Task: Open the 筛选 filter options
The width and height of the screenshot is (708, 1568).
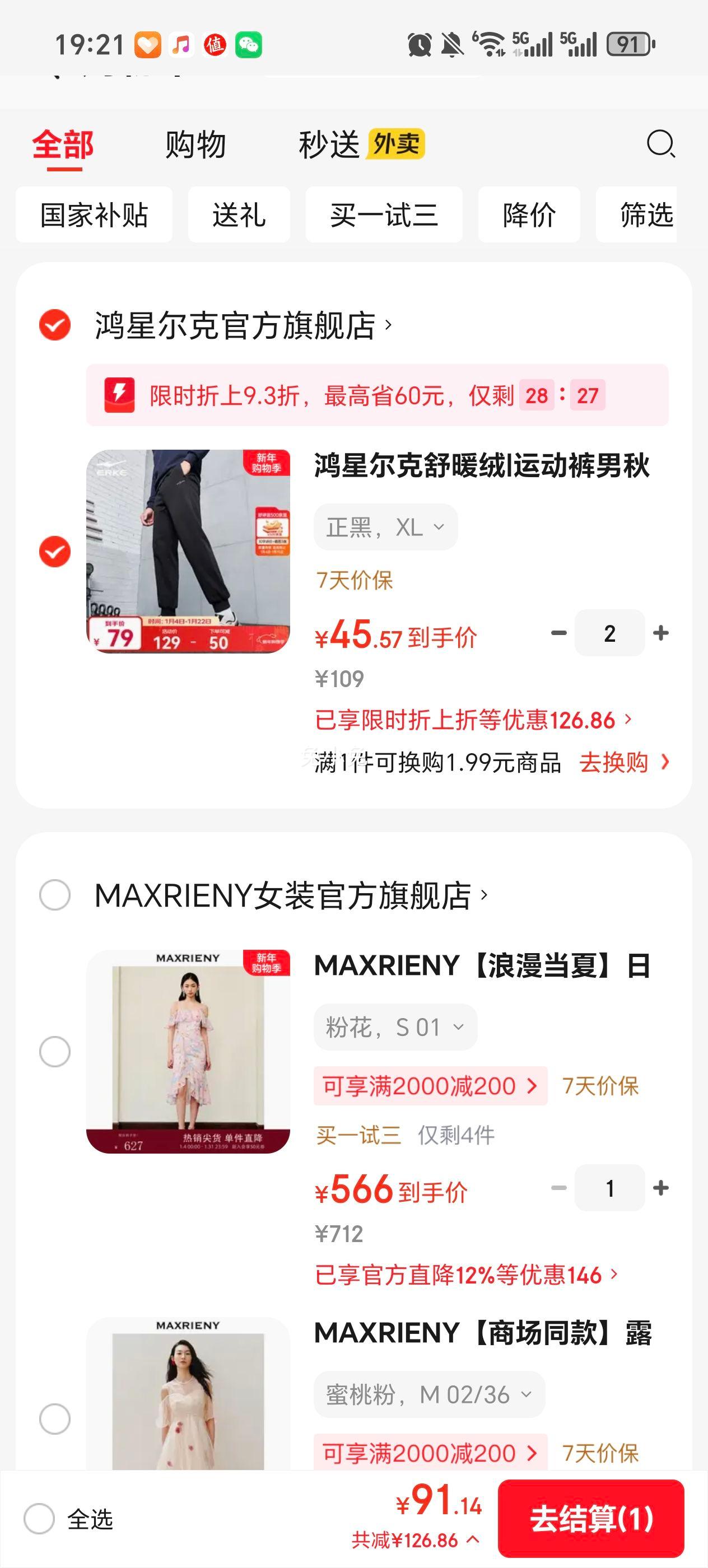Action: tap(644, 215)
